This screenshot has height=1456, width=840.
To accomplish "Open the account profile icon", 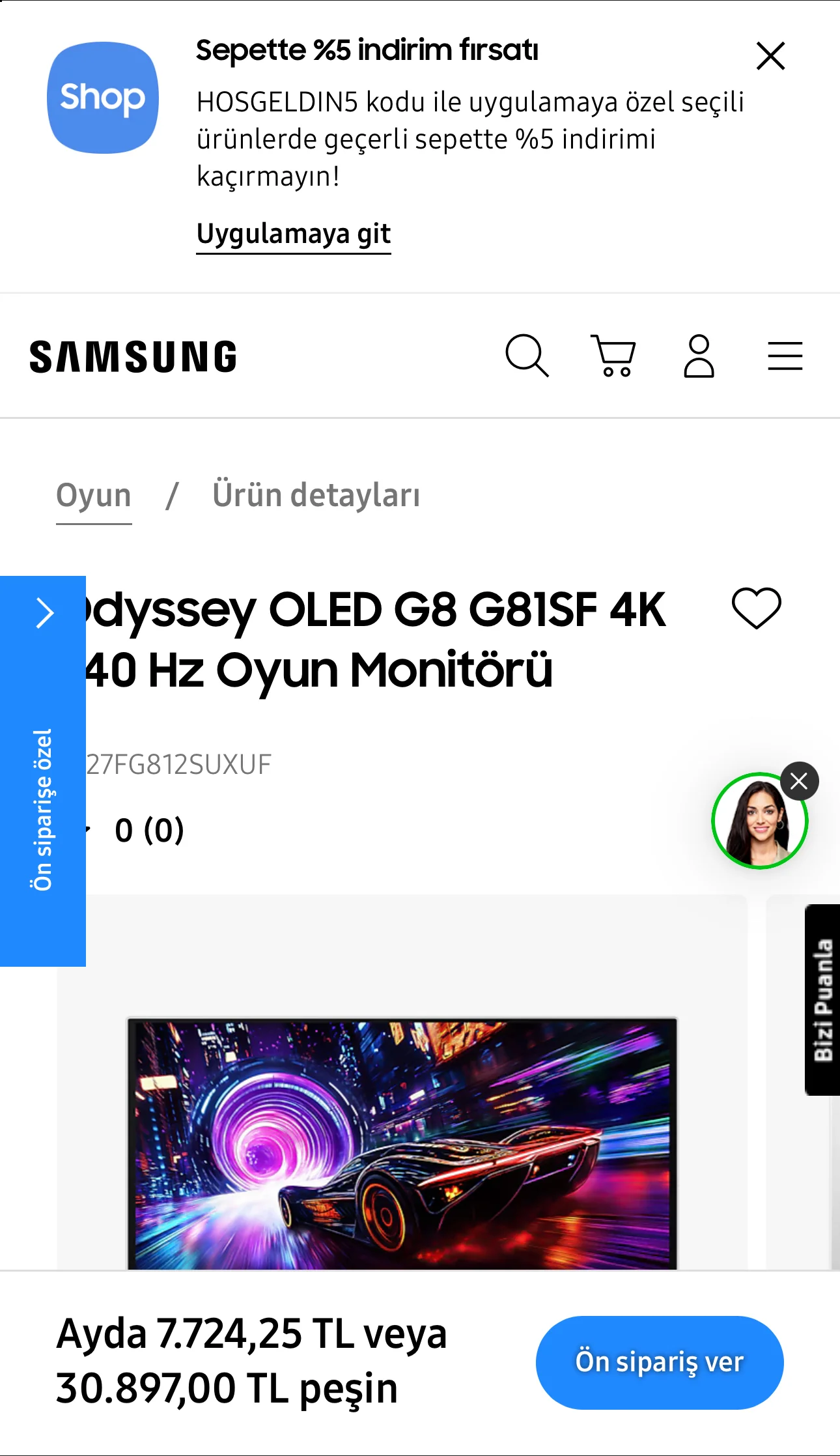I will [x=699, y=356].
